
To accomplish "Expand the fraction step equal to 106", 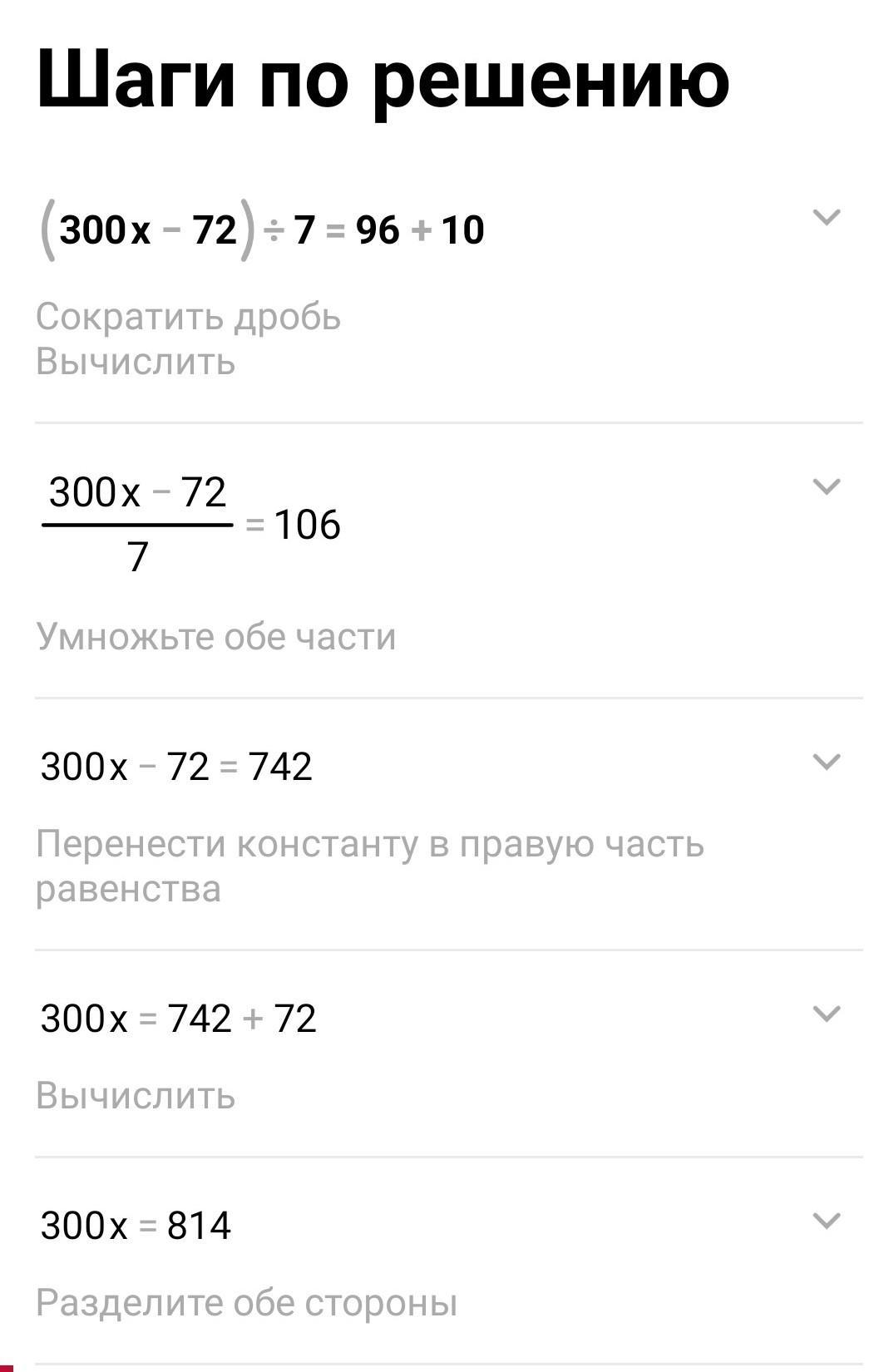I will (826, 486).
